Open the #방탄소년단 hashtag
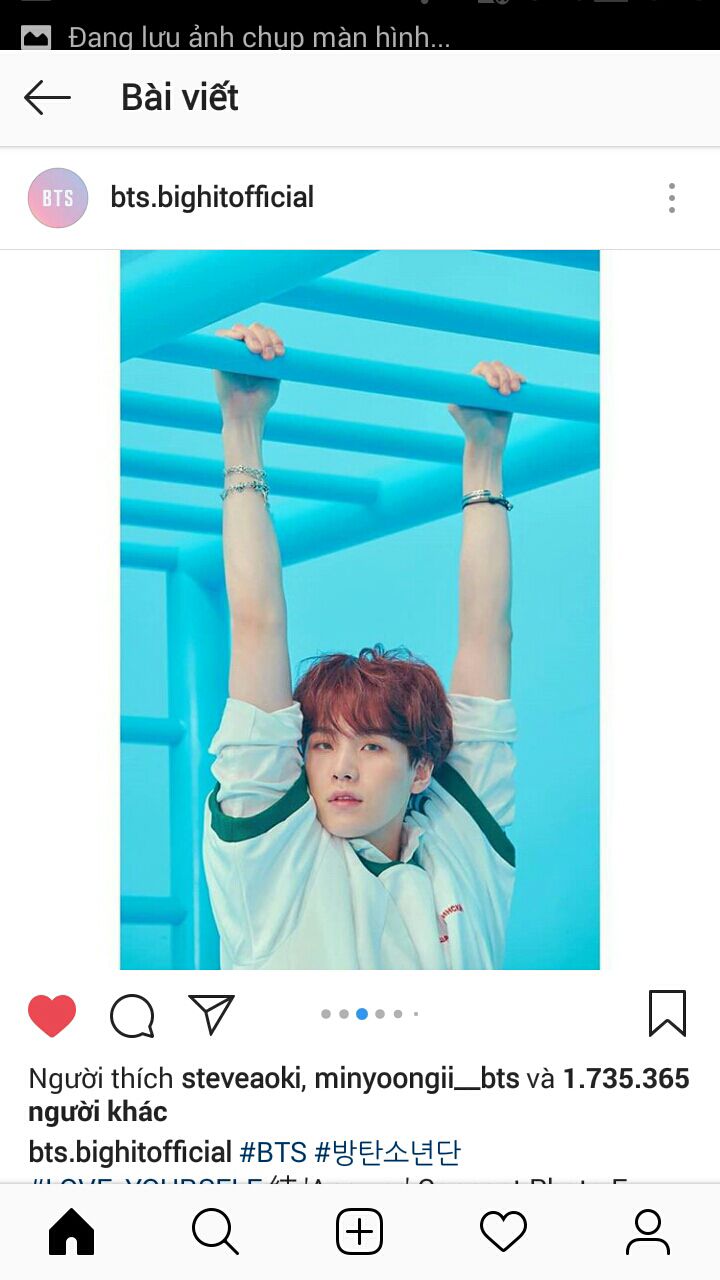 point(388,1152)
